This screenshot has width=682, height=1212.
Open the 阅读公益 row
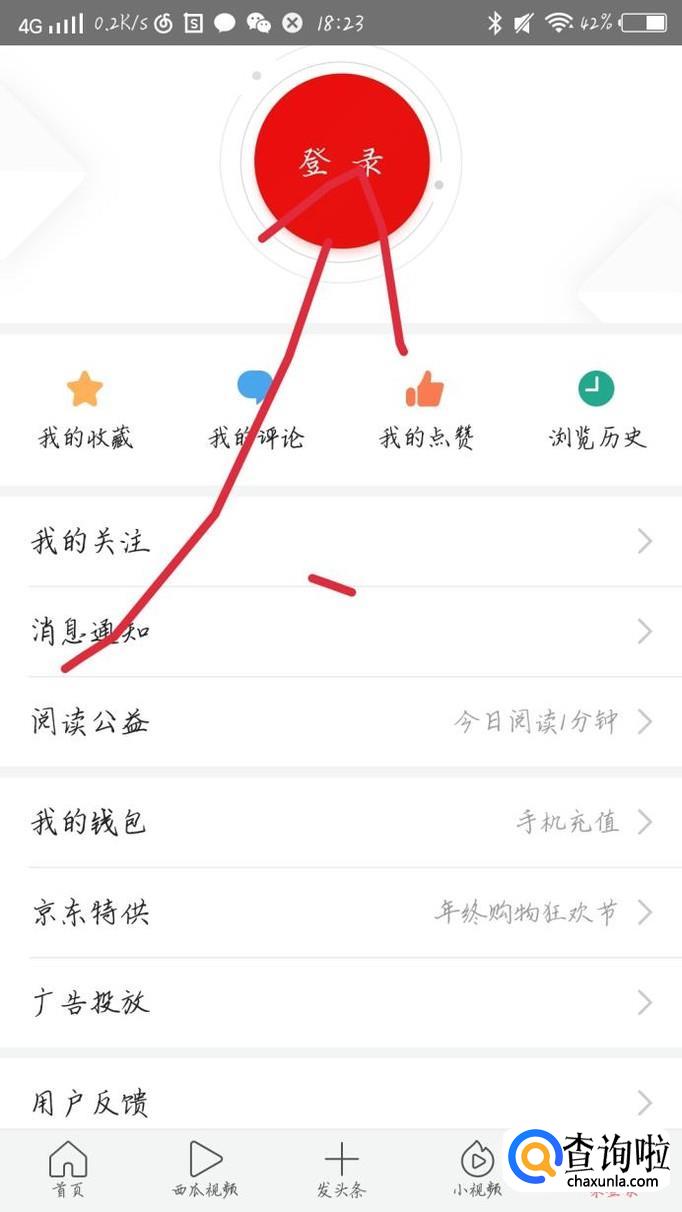[341, 722]
